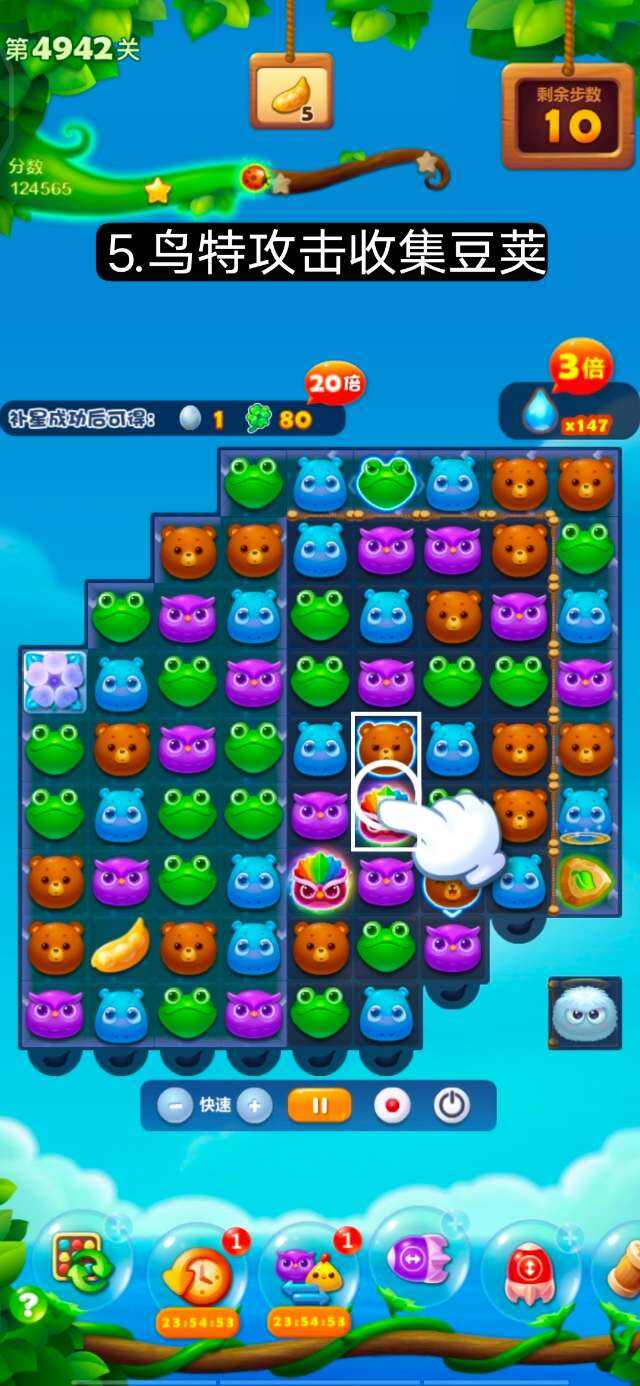Tap the purple crystal ice block
Image resolution: width=640 pixels, height=1386 pixels.
(x=54, y=683)
